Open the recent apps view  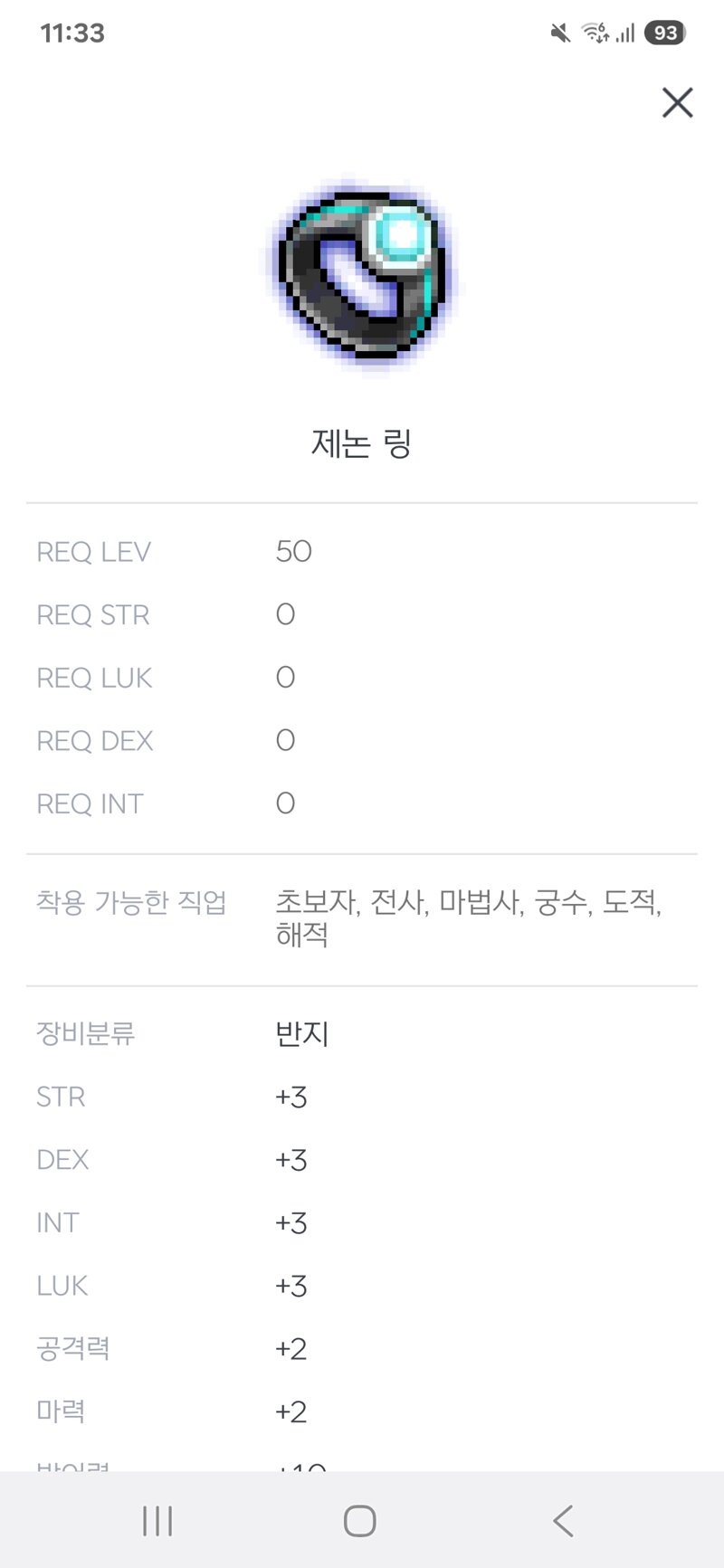157,1521
